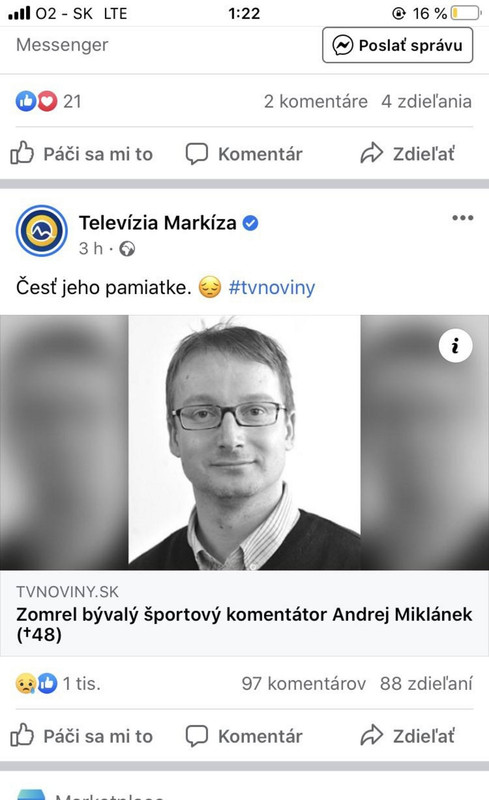Image resolution: width=489 pixels, height=800 pixels.
Task: View the 1 tis. reactions list
Action: click(58, 683)
